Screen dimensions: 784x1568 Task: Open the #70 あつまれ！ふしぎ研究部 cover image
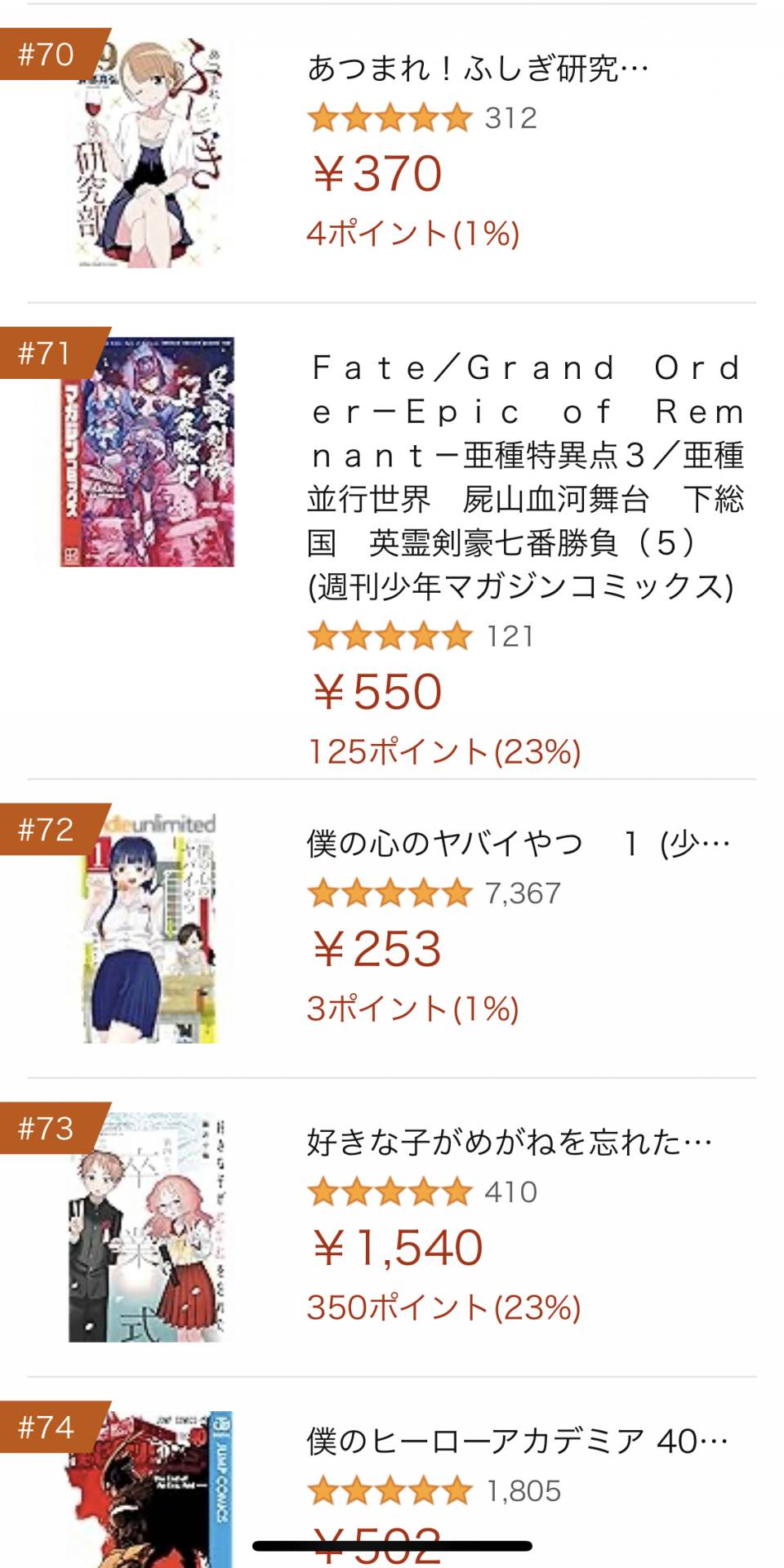tap(147, 154)
